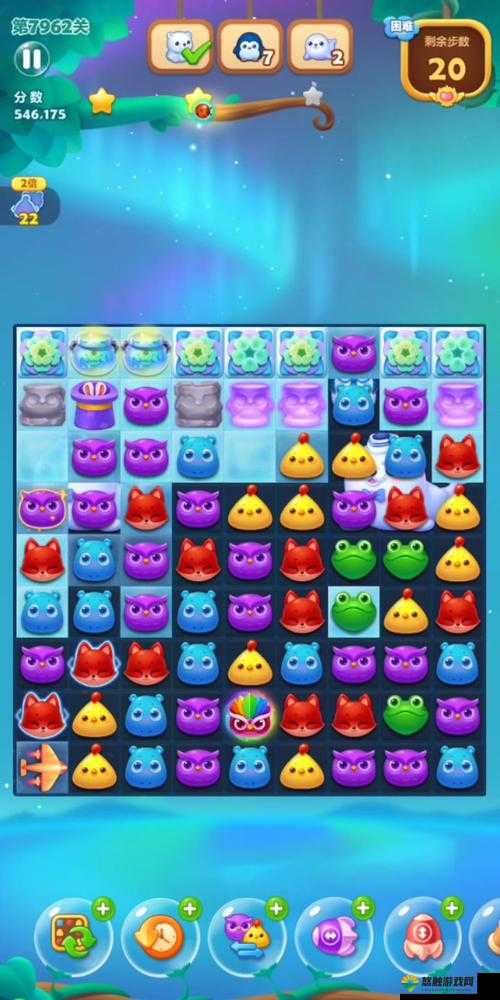Image resolution: width=500 pixels, height=1000 pixels.
Task: Use the refresh board booster
Action: click(73, 936)
